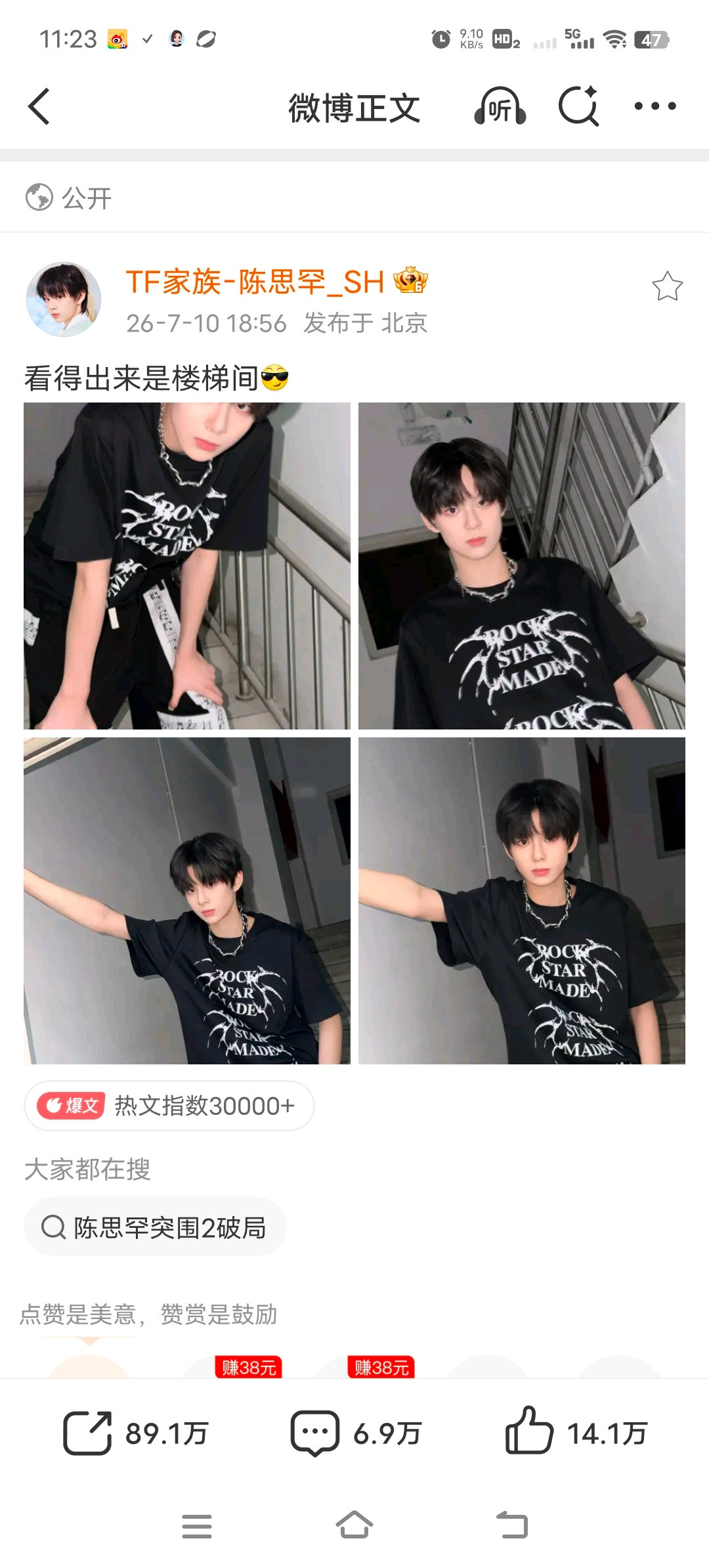Repost the post showing 89.1万

(x=135, y=1433)
